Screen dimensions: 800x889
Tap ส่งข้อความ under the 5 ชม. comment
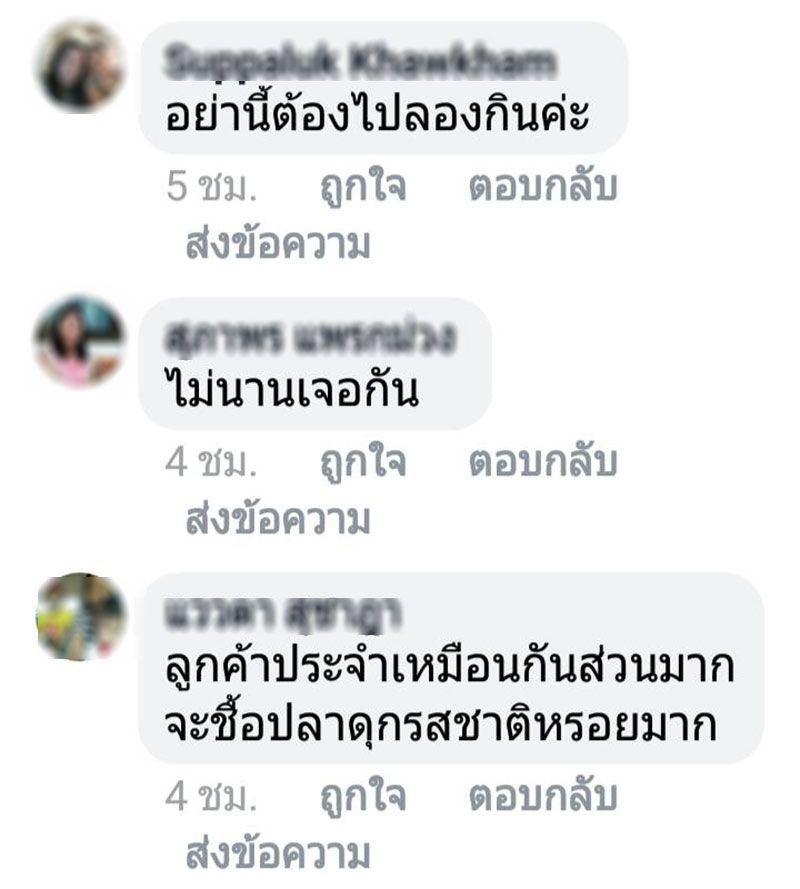[x=278, y=245]
